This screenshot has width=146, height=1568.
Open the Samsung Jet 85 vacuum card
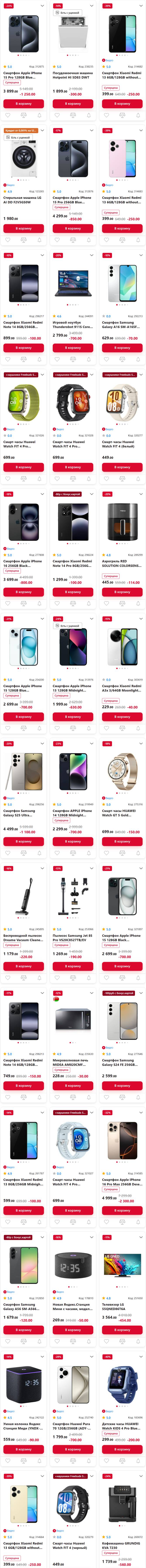(73, 937)
